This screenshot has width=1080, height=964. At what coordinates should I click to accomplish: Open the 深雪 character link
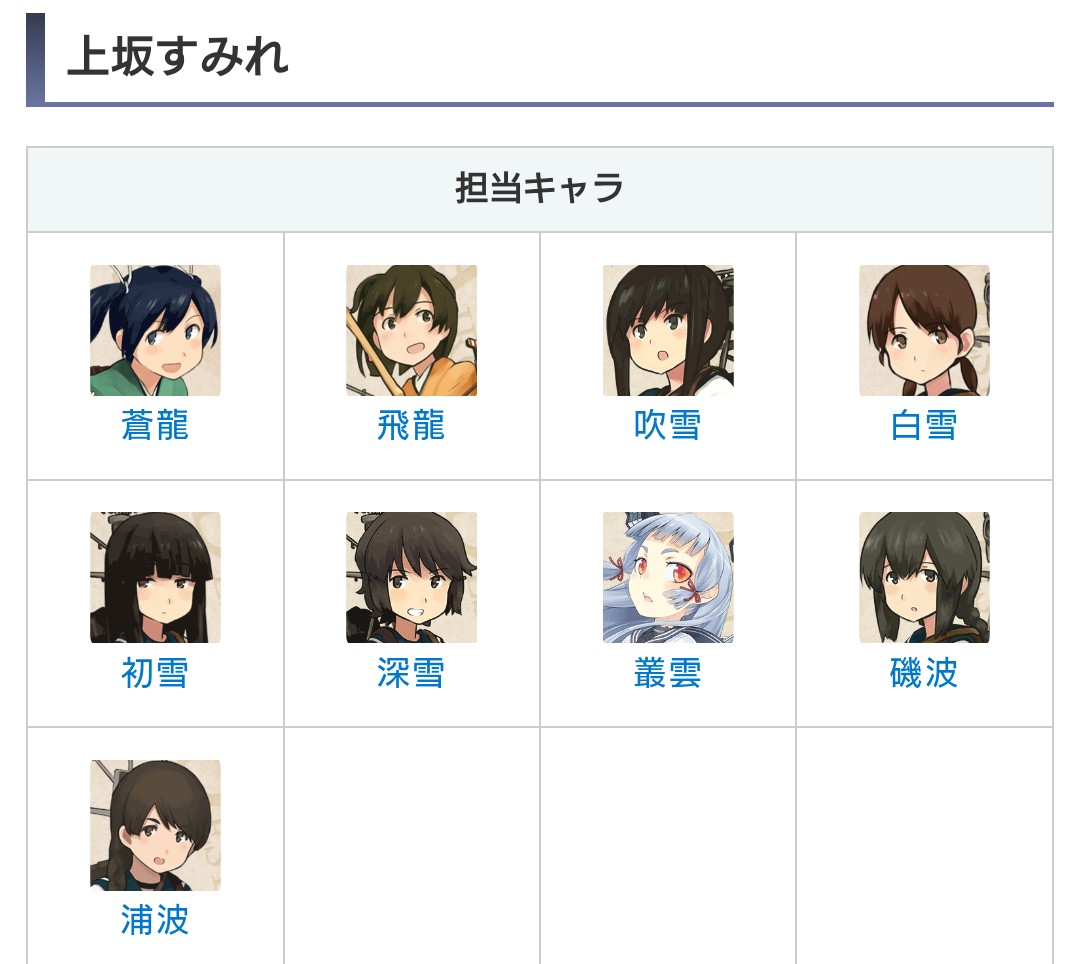(x=411, y=673)
